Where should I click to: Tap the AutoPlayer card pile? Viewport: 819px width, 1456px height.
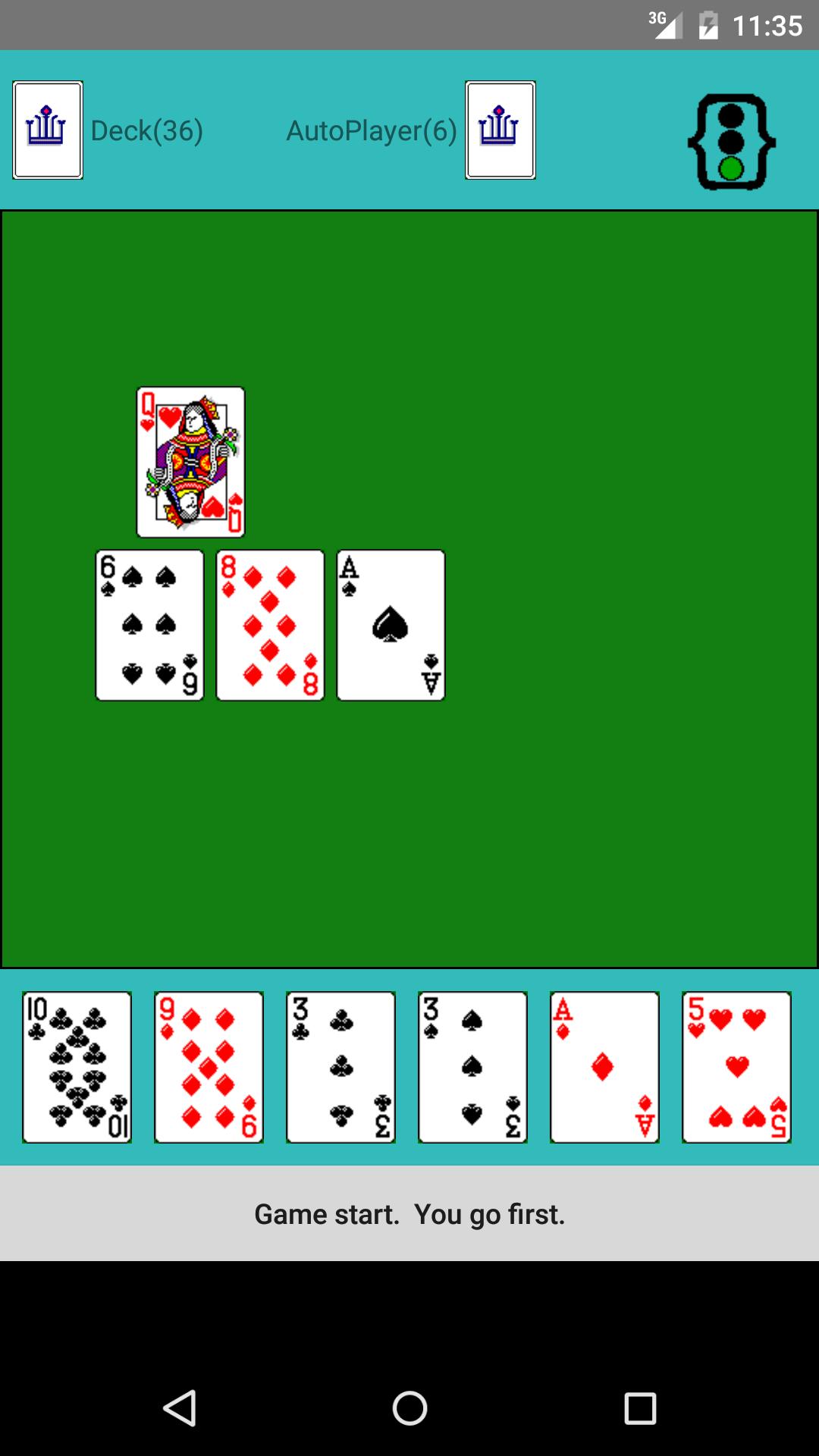[500, 130]
